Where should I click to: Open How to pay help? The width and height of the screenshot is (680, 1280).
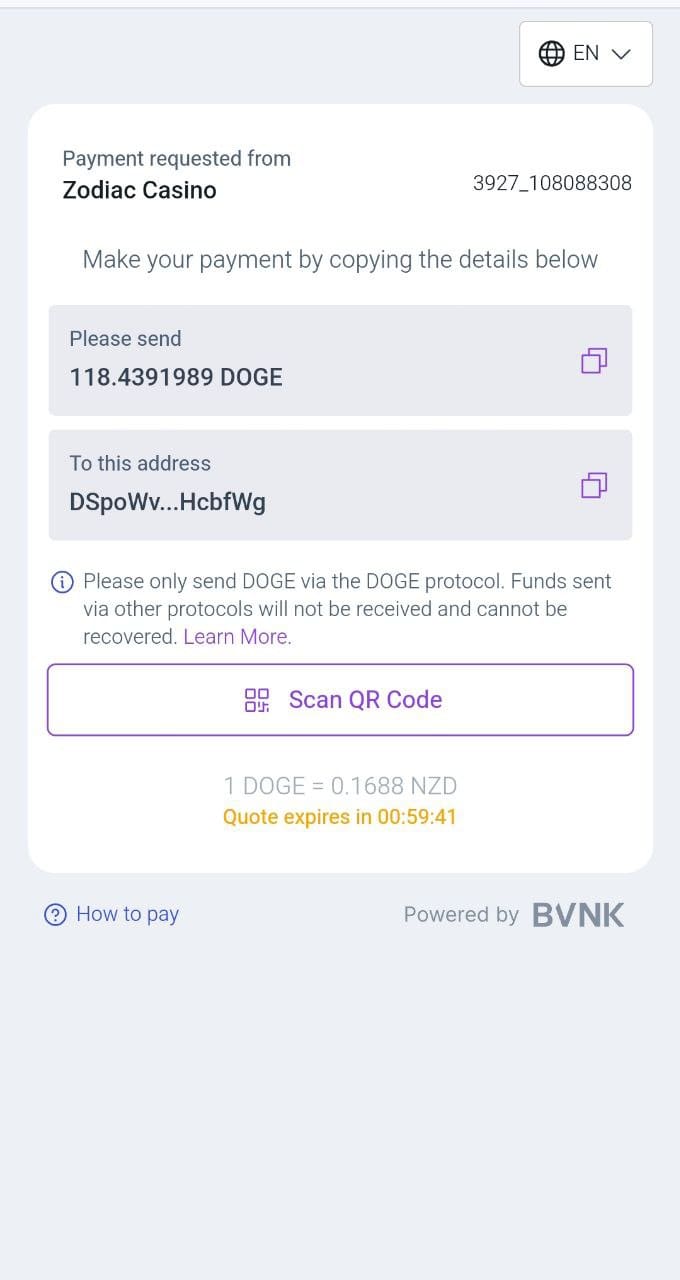click(x=112, y=914)
